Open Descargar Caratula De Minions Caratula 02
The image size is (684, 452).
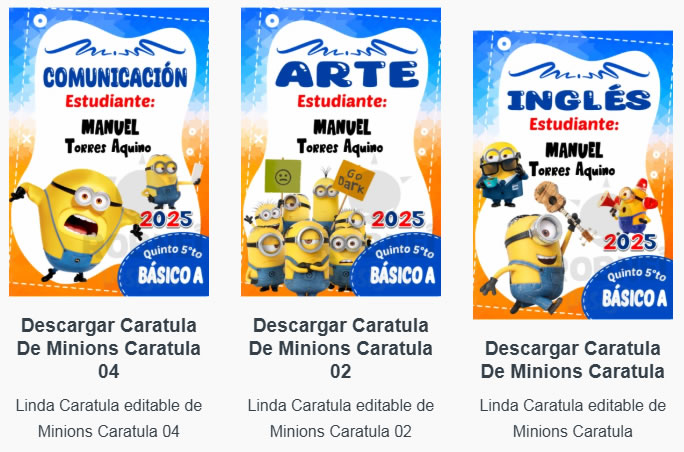point(341,348)
